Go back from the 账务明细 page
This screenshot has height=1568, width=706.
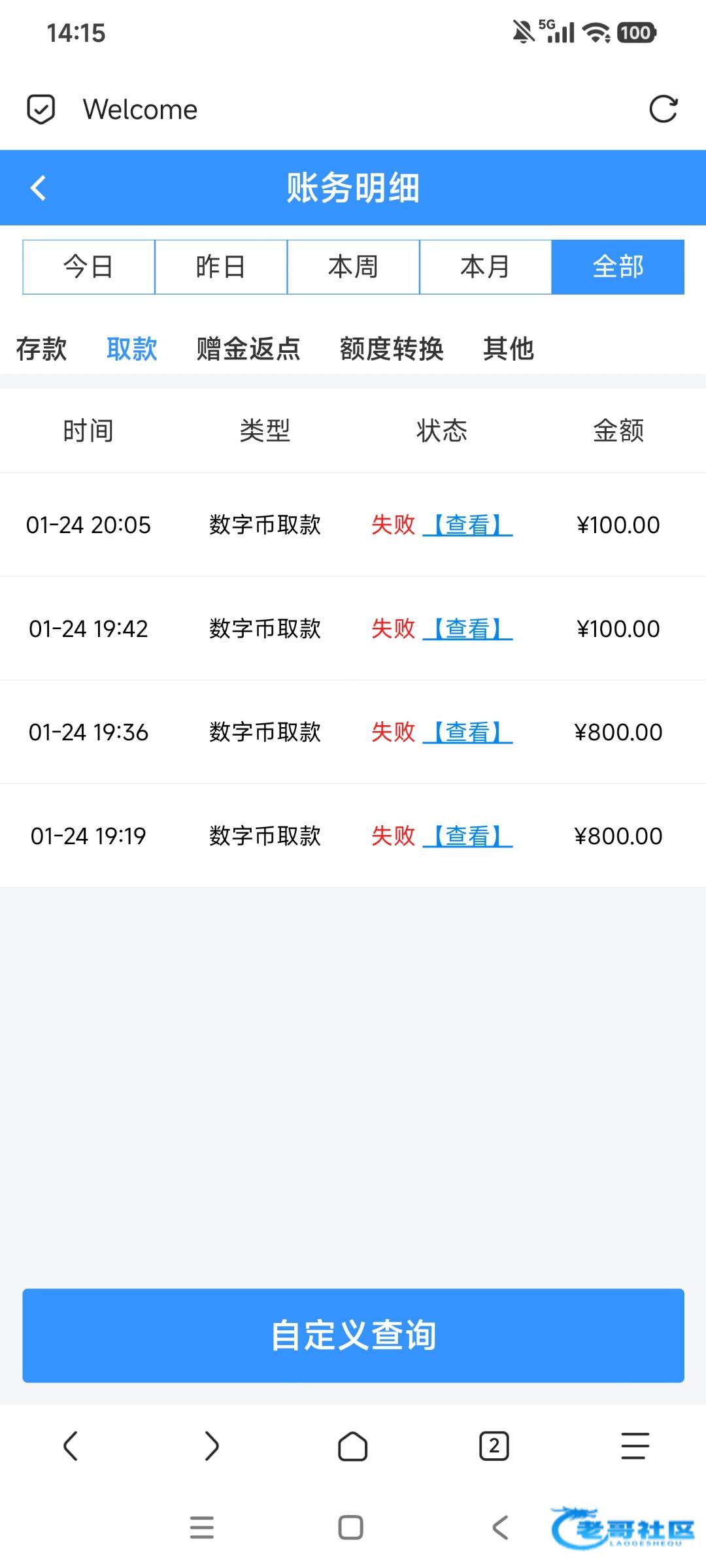38,188
